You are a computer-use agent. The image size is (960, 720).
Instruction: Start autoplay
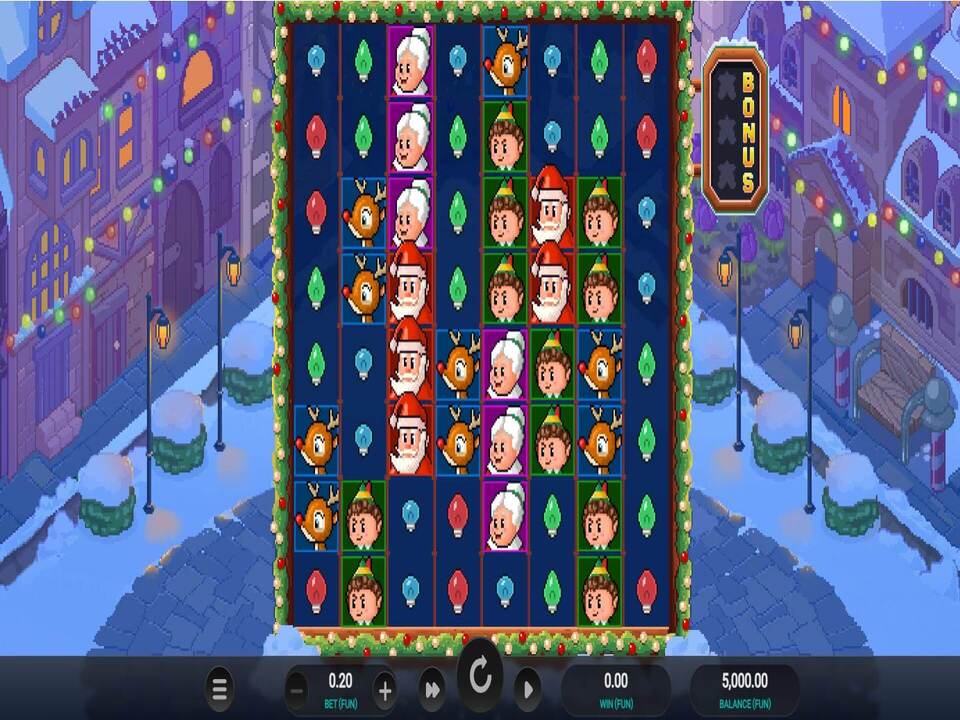pyautogui.click(x=527, y=689)
